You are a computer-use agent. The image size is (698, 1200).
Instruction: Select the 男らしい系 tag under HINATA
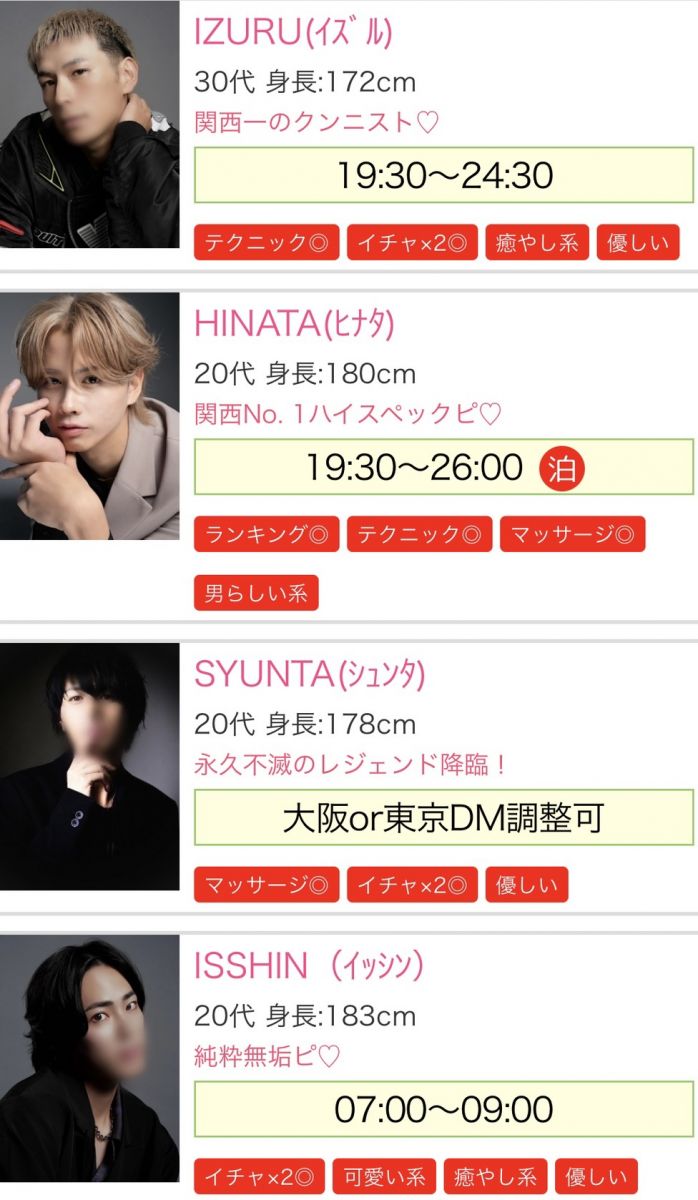(257, 593)
